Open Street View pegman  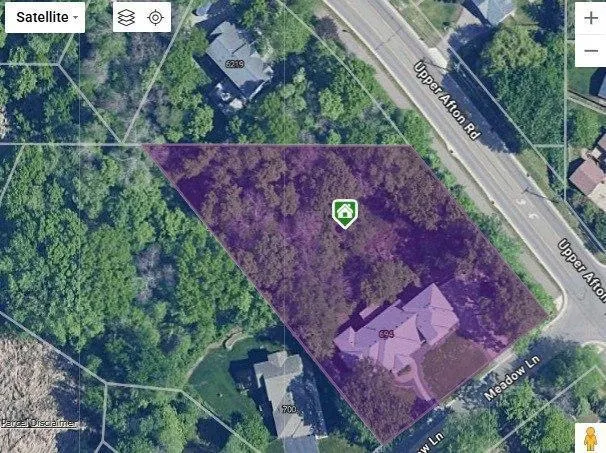(590, 438)
